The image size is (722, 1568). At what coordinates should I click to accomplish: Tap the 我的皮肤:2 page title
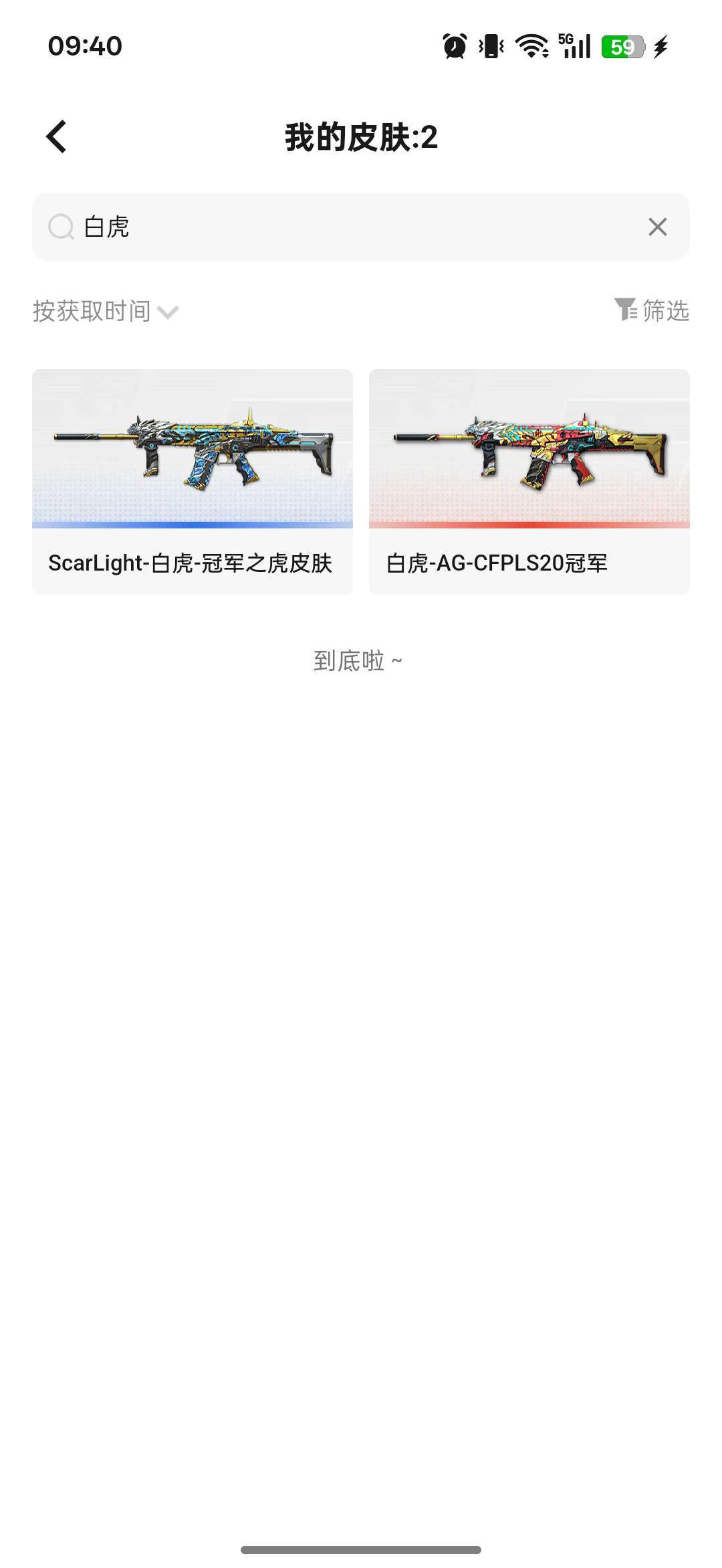(361, 136)
